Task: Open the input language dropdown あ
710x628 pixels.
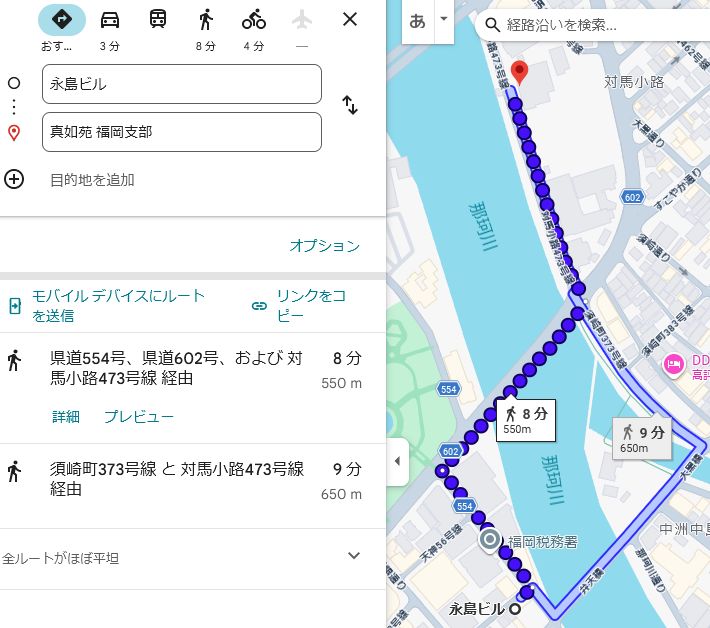Action: (443, 20)
